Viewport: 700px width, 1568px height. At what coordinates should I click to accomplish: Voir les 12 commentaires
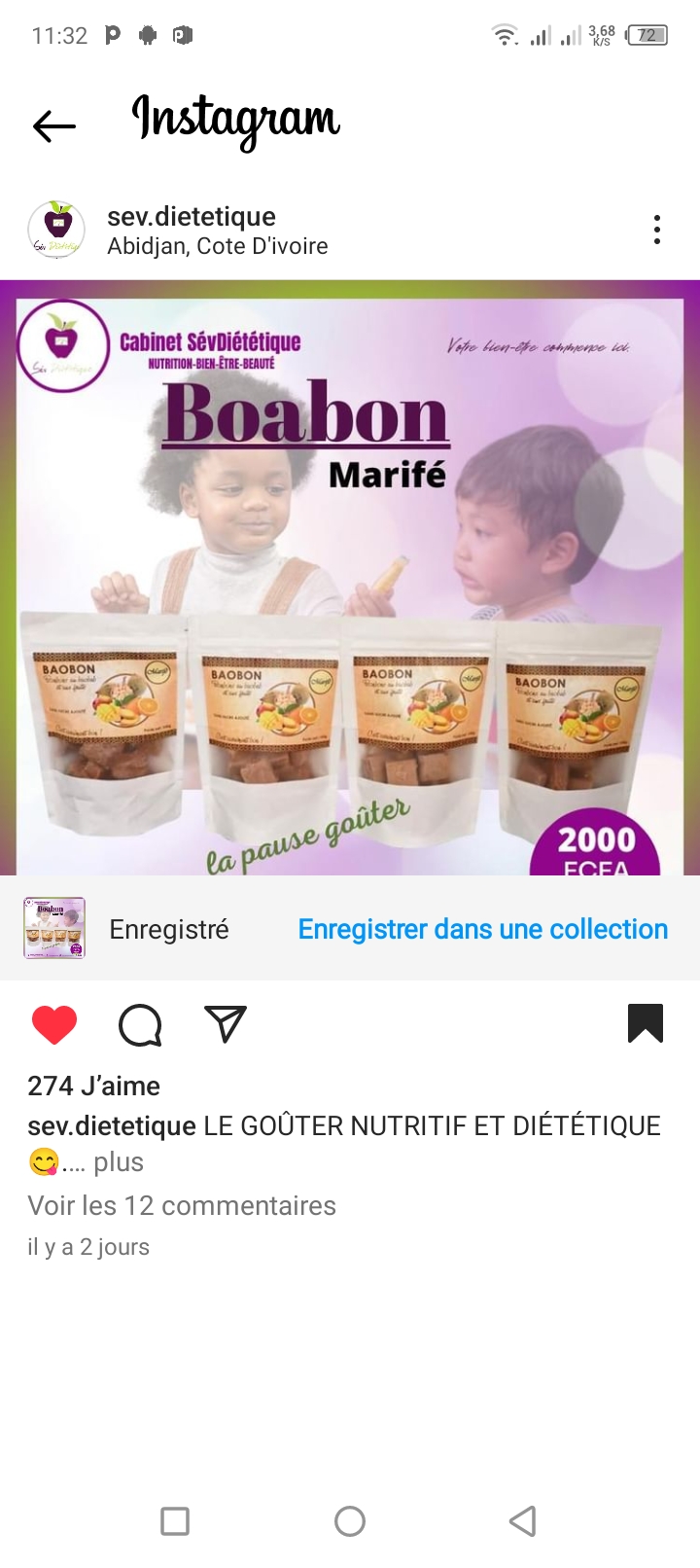182,1205
